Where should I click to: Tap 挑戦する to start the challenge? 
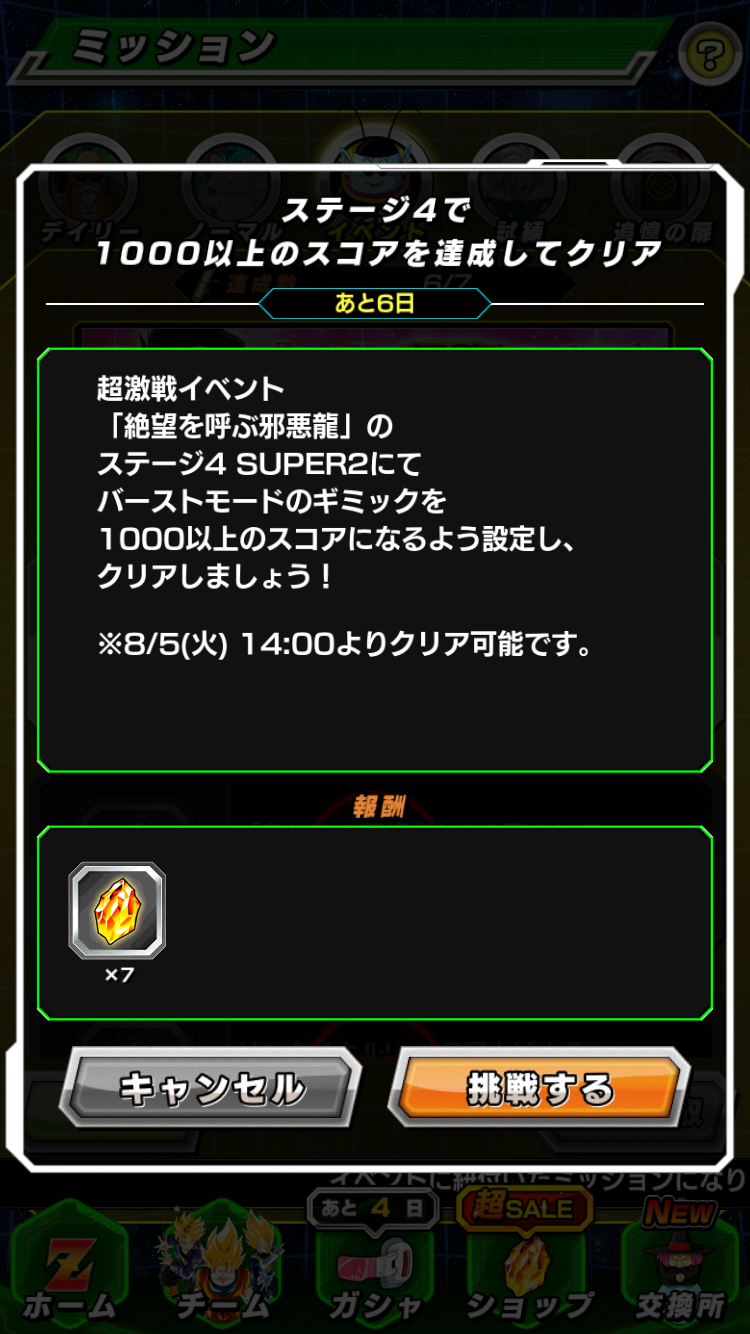tap(539, 1088)
